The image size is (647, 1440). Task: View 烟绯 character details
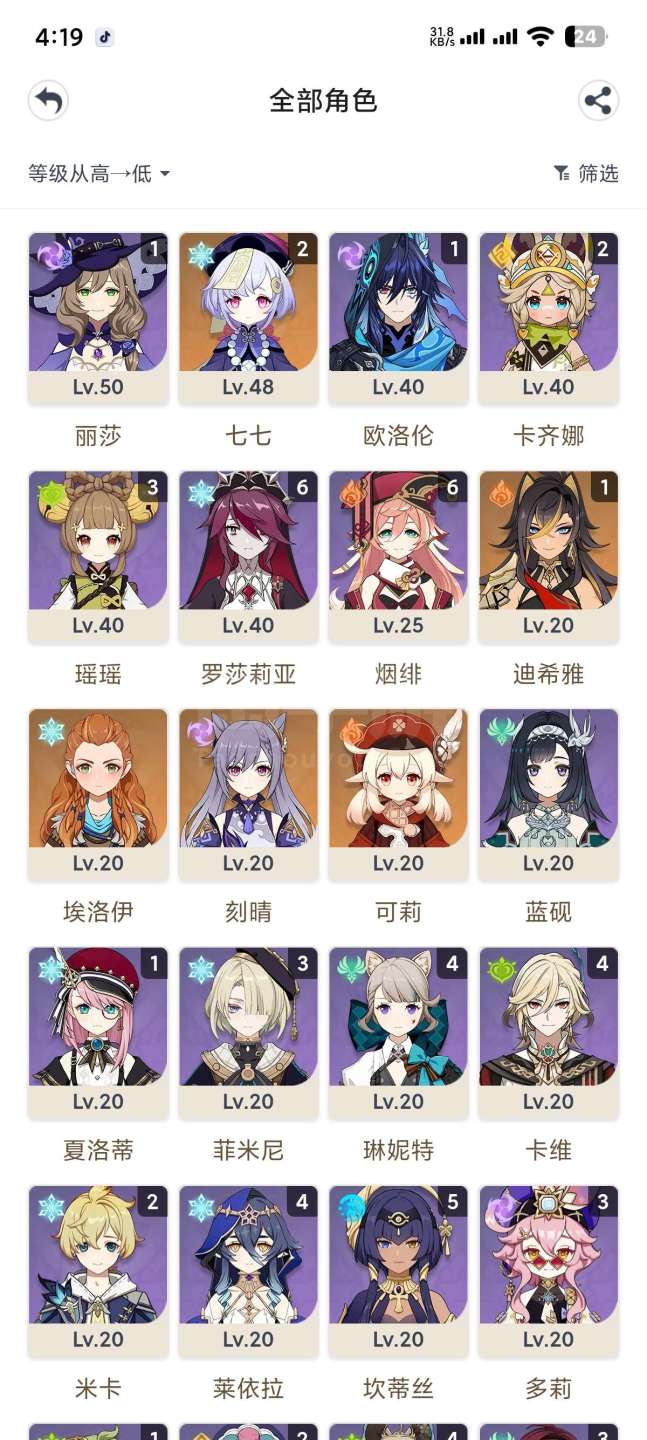coord(398,554)
